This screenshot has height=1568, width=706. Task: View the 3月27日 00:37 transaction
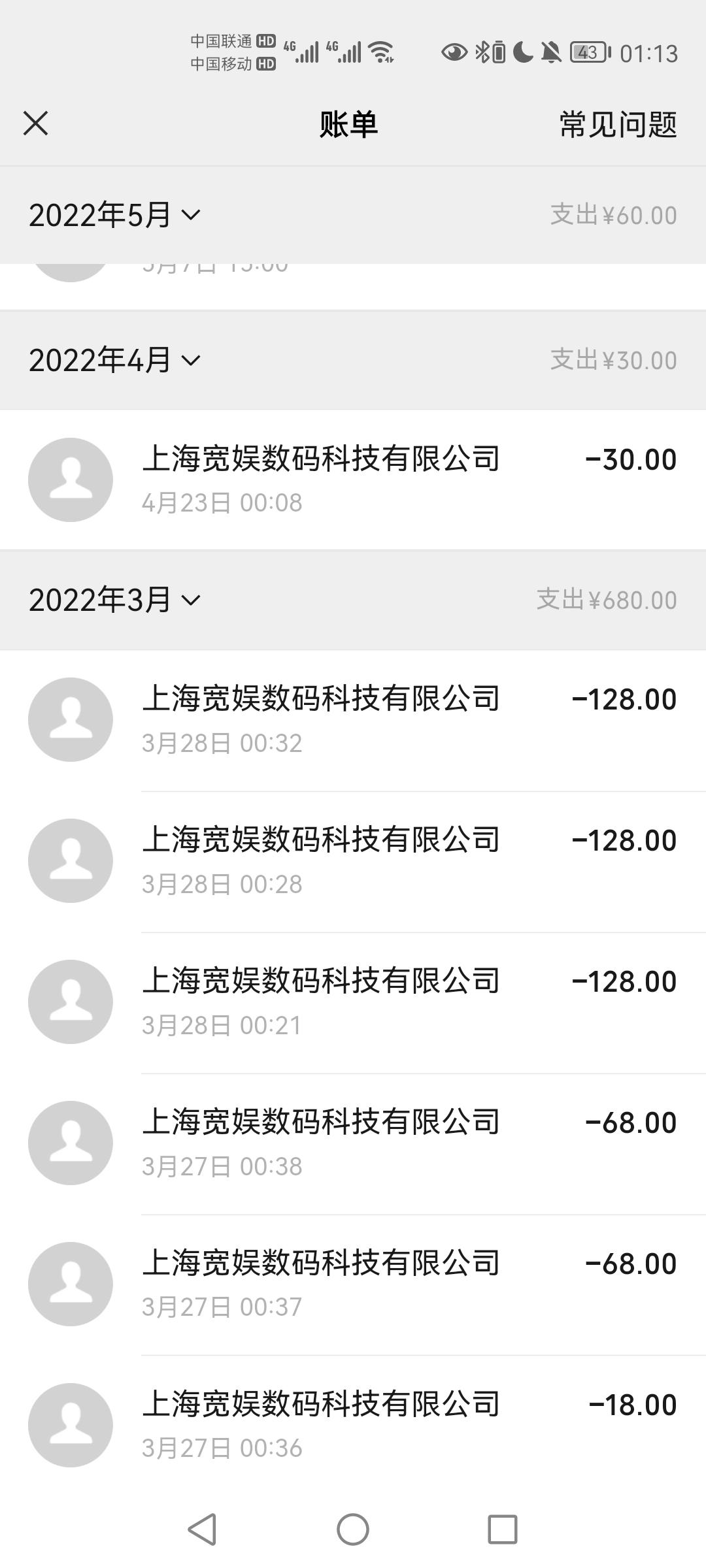(x=353, y=1284)
